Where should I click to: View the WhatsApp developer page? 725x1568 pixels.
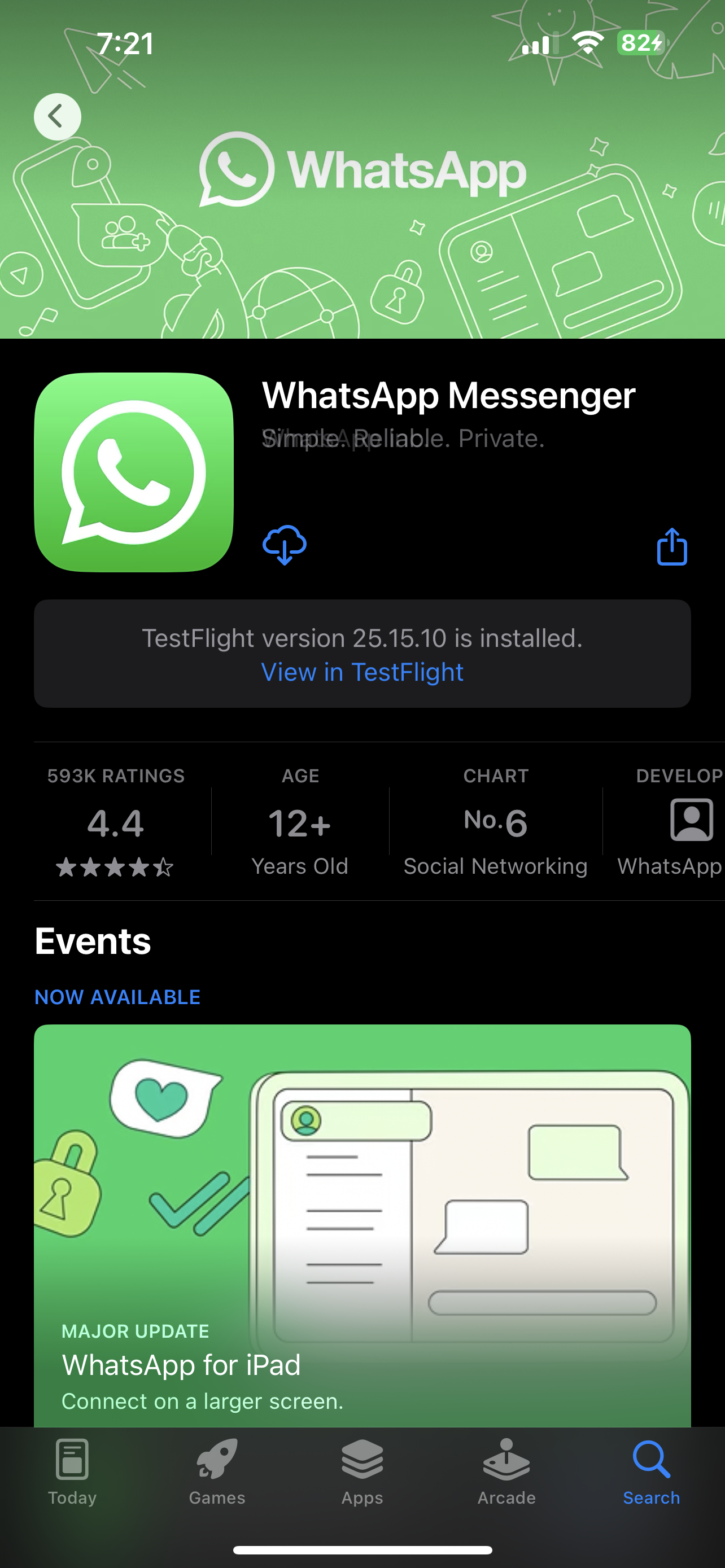[676, 822]
